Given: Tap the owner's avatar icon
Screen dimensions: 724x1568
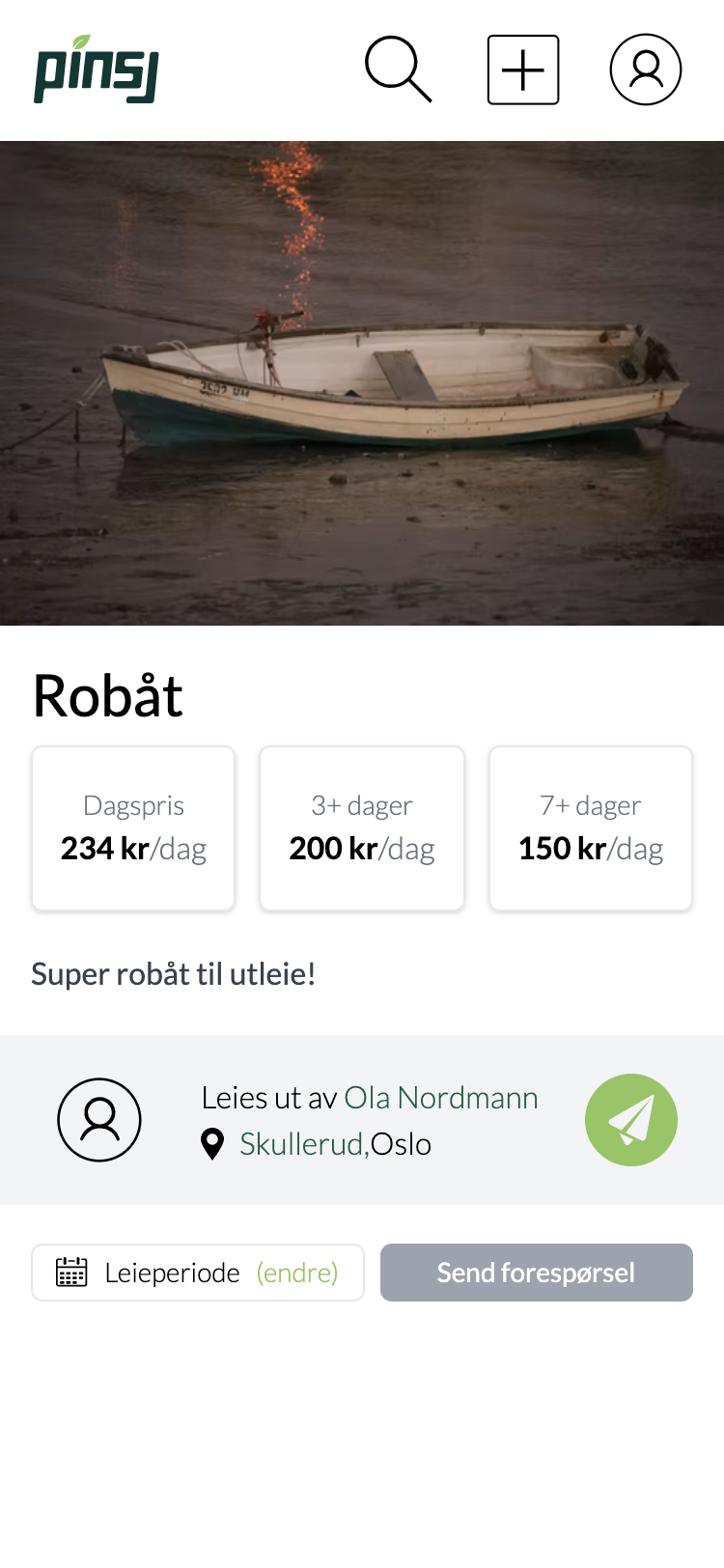Looking at the screenshot, I should point(99,1120).
